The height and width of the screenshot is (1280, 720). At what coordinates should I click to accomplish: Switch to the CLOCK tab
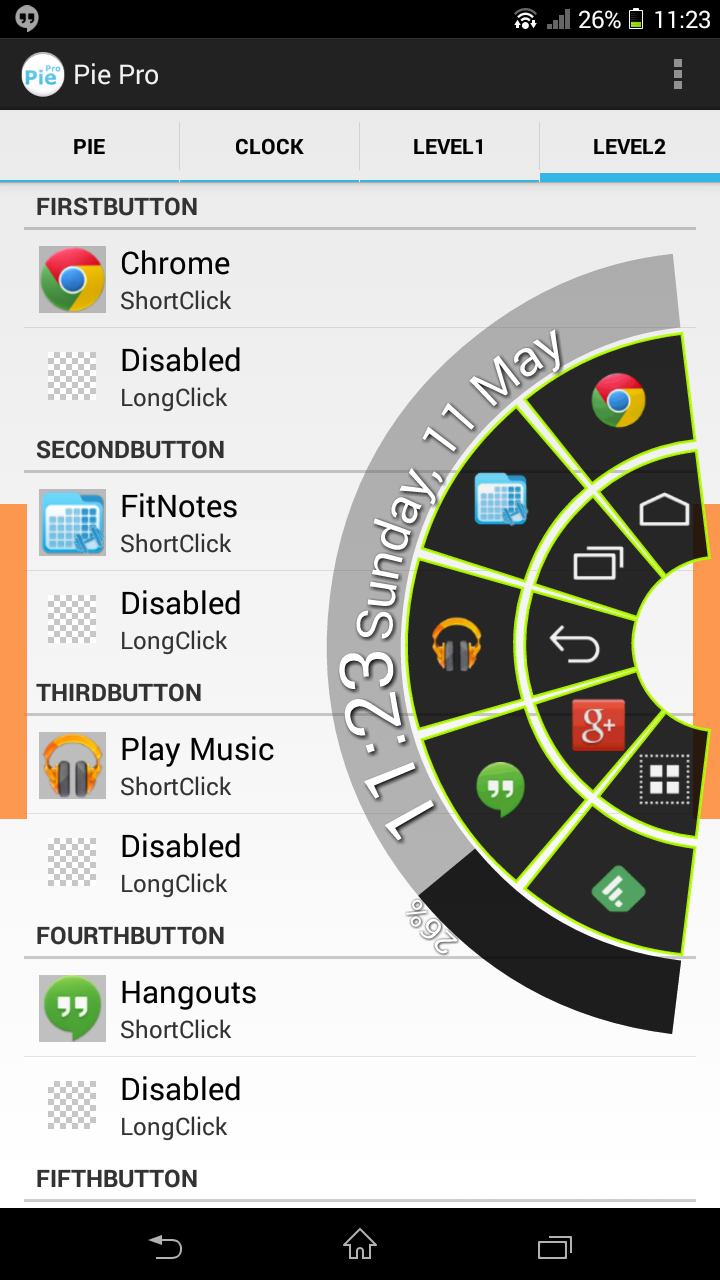269,147
